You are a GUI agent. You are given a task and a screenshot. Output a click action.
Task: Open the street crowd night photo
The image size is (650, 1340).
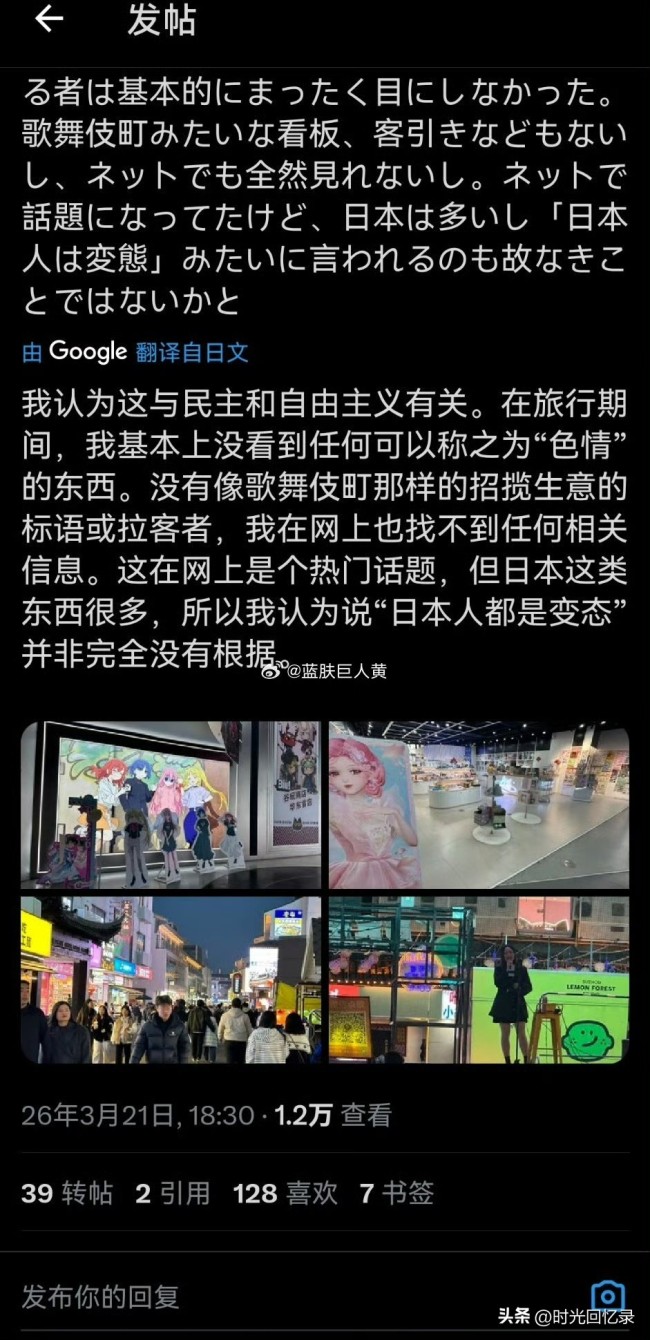click(170, 979)
